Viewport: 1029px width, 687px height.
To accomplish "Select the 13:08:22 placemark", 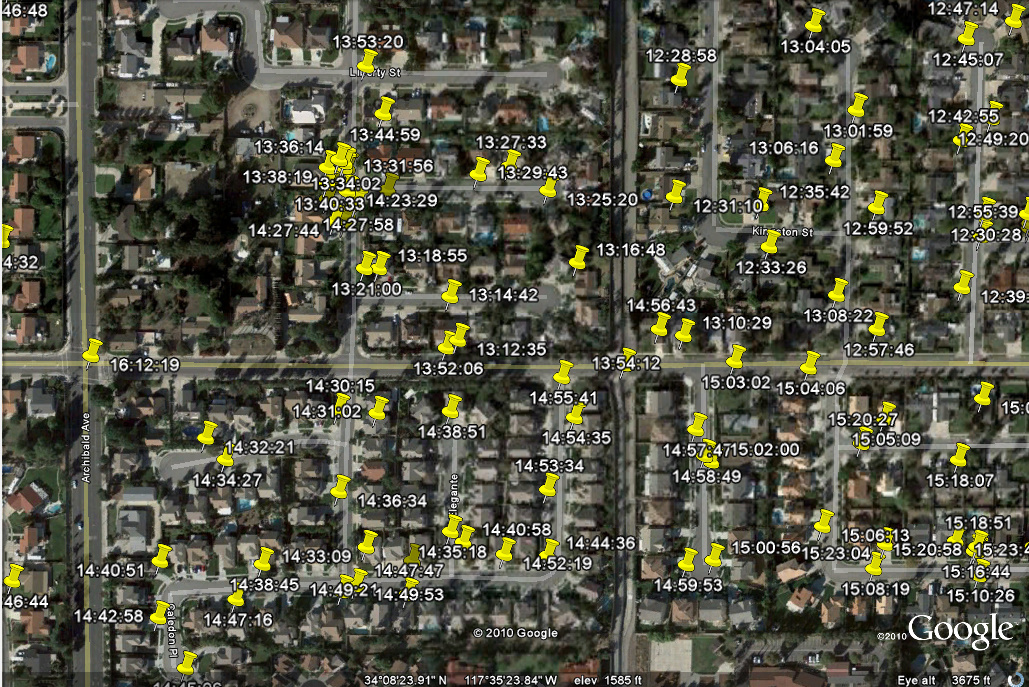I will click(x=838, y=291).
